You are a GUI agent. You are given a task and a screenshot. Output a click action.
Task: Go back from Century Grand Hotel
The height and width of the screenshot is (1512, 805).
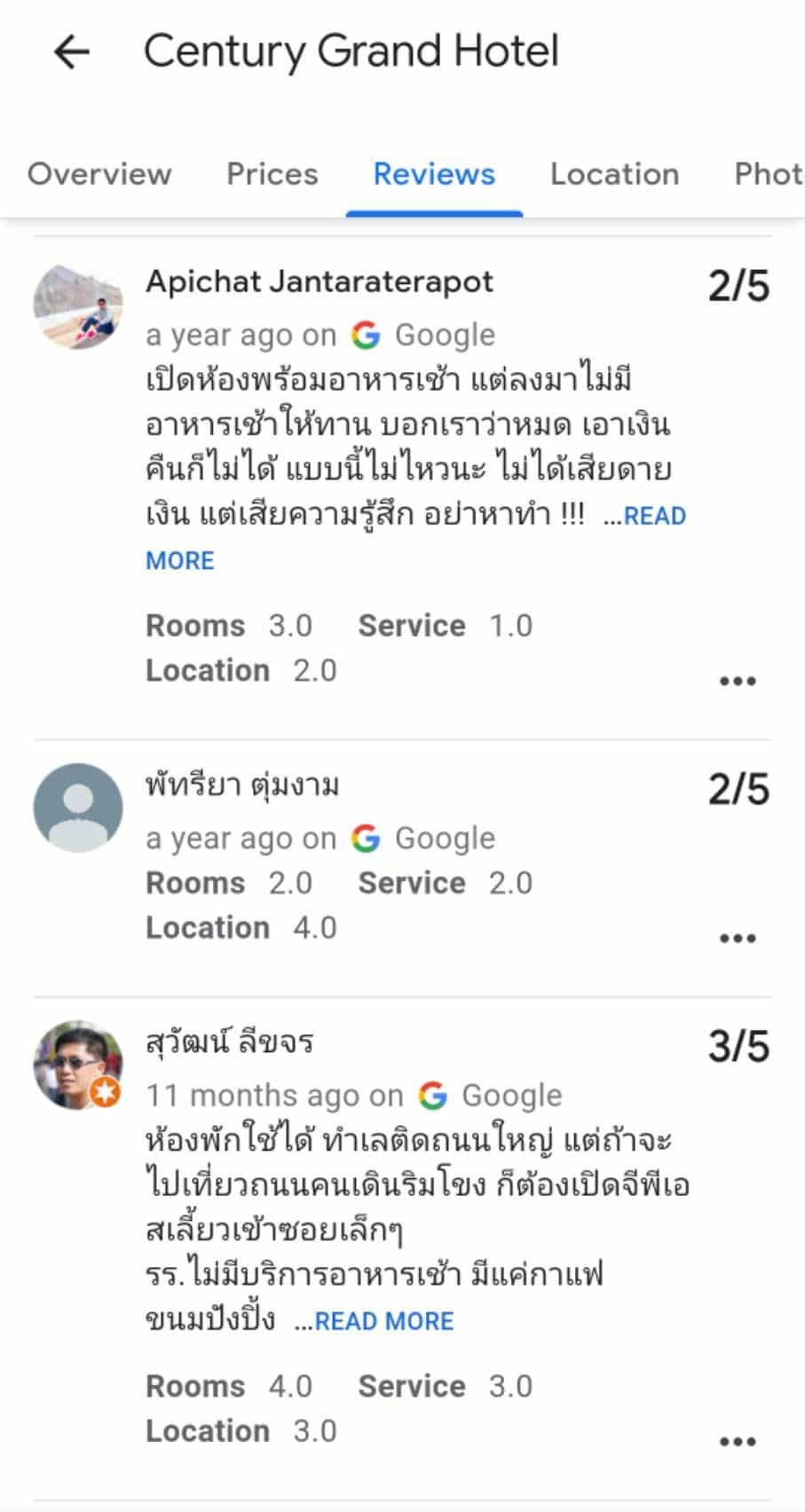tap(72, 52)
